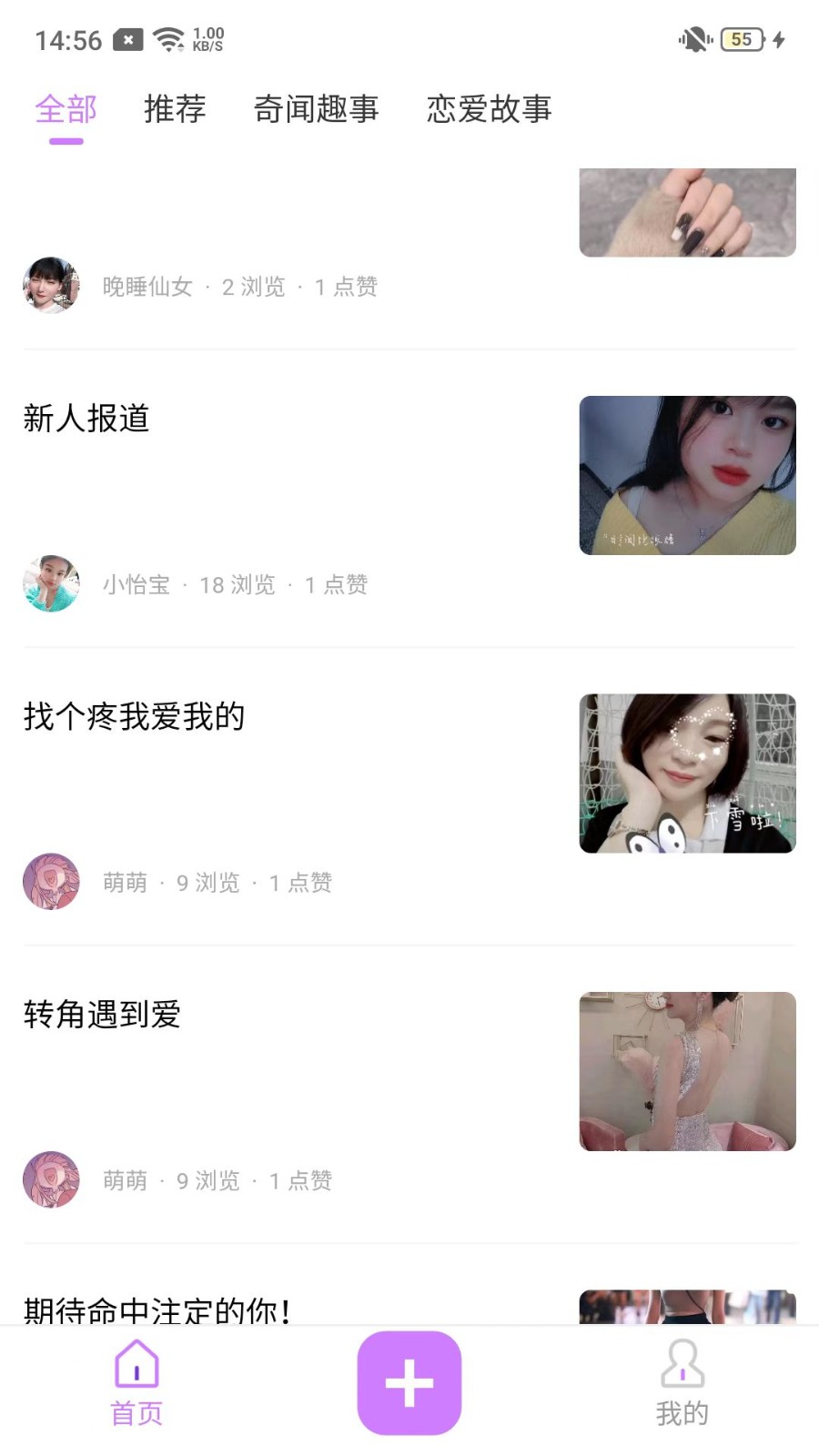The height and width of the screenshot is (1456, 819).
Task: Open the post titled 找个疼我爱我的
Action: point(133,716)
